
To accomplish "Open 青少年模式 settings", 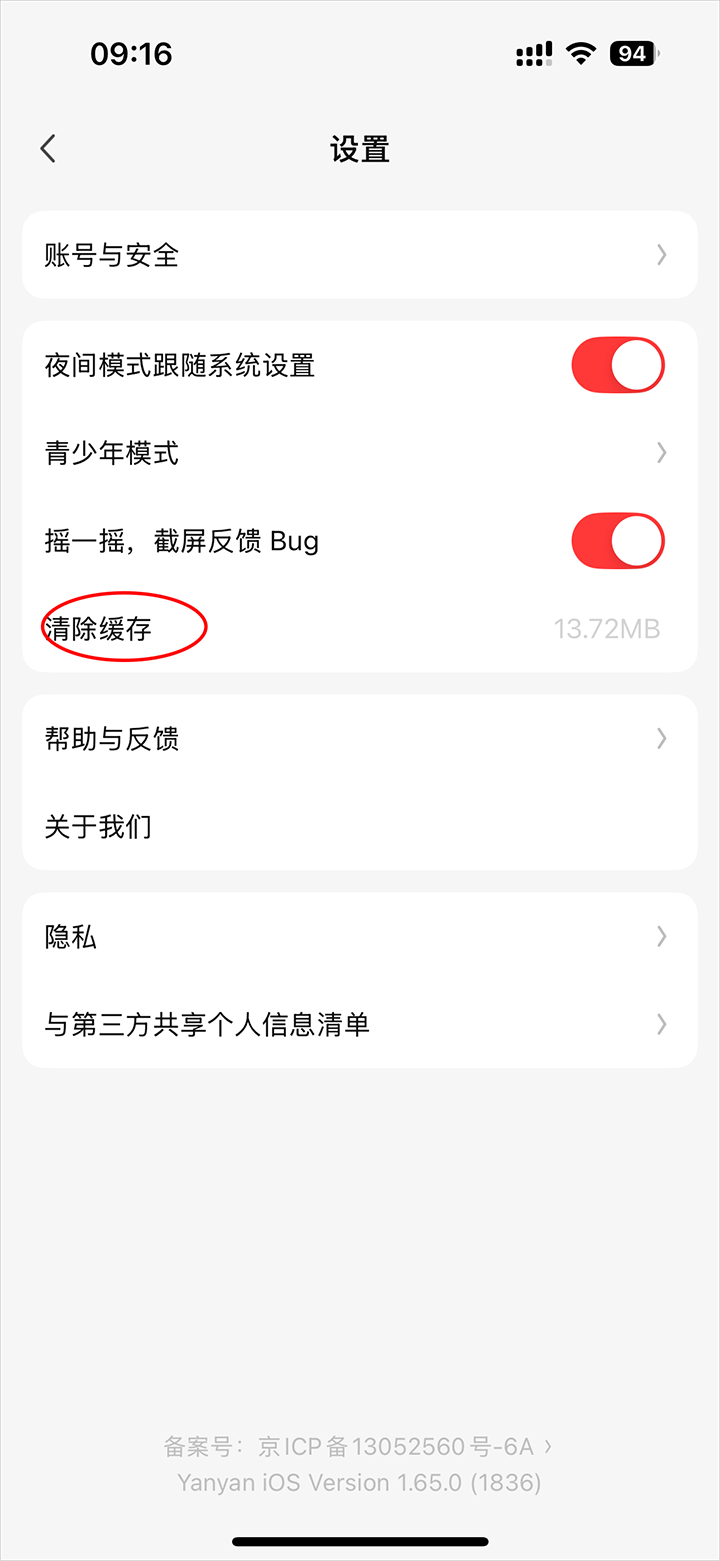I will tap(359, 453).
